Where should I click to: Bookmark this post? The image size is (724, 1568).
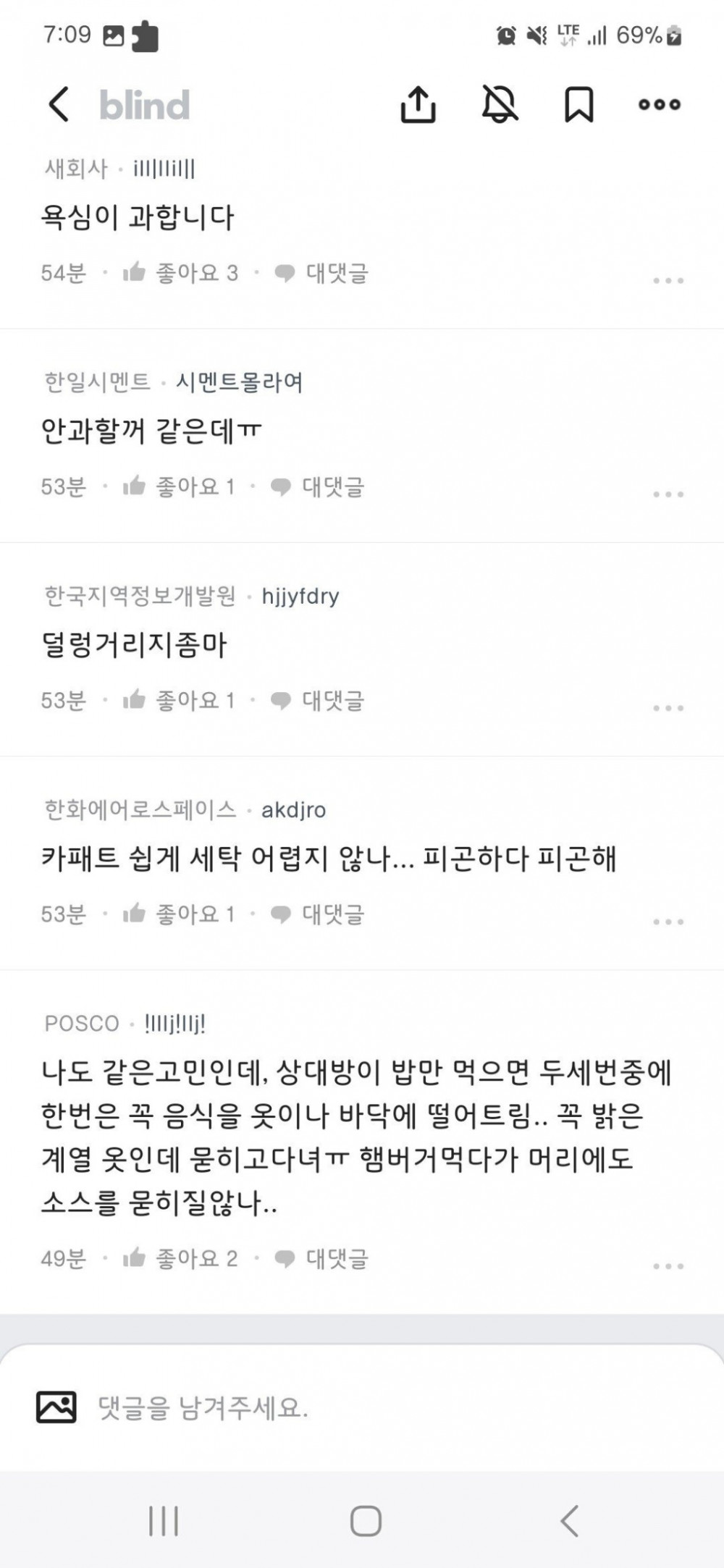point(578,105)
